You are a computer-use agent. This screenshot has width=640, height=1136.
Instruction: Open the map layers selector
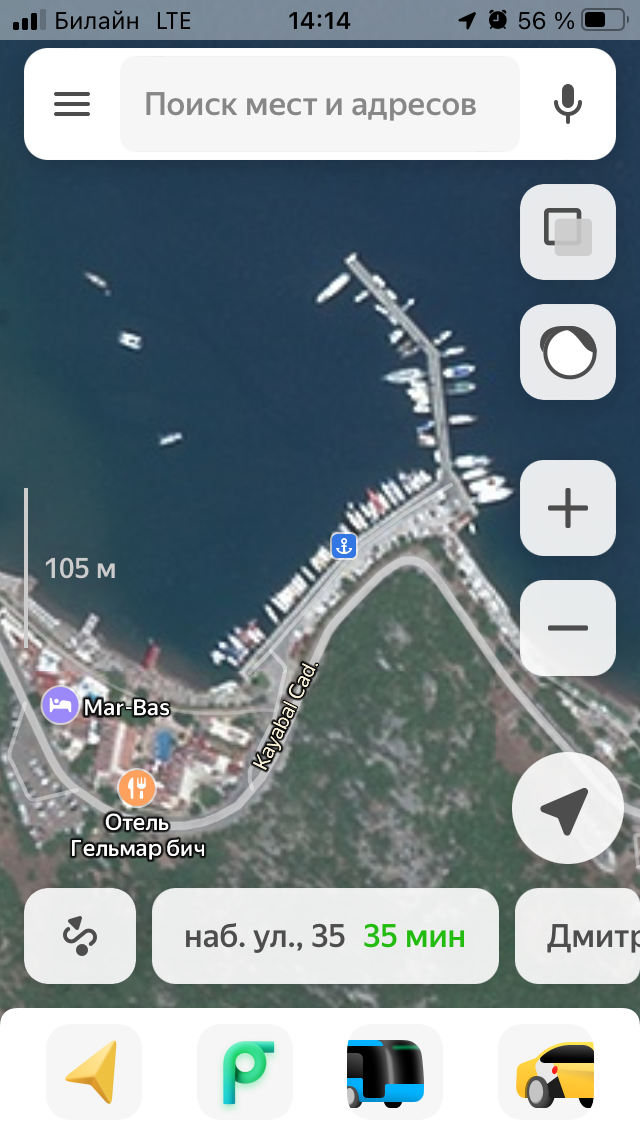point(567,232)
